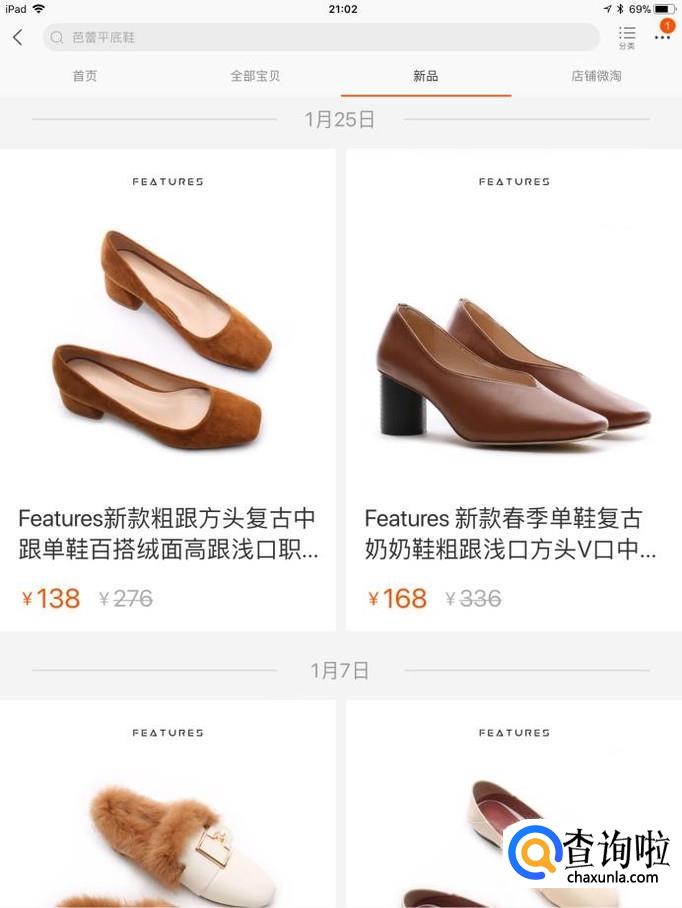Image resolution: width=682 pixels, height=908 pixels.
Task: Select the 新品 tab
Action: click(425, 76)
